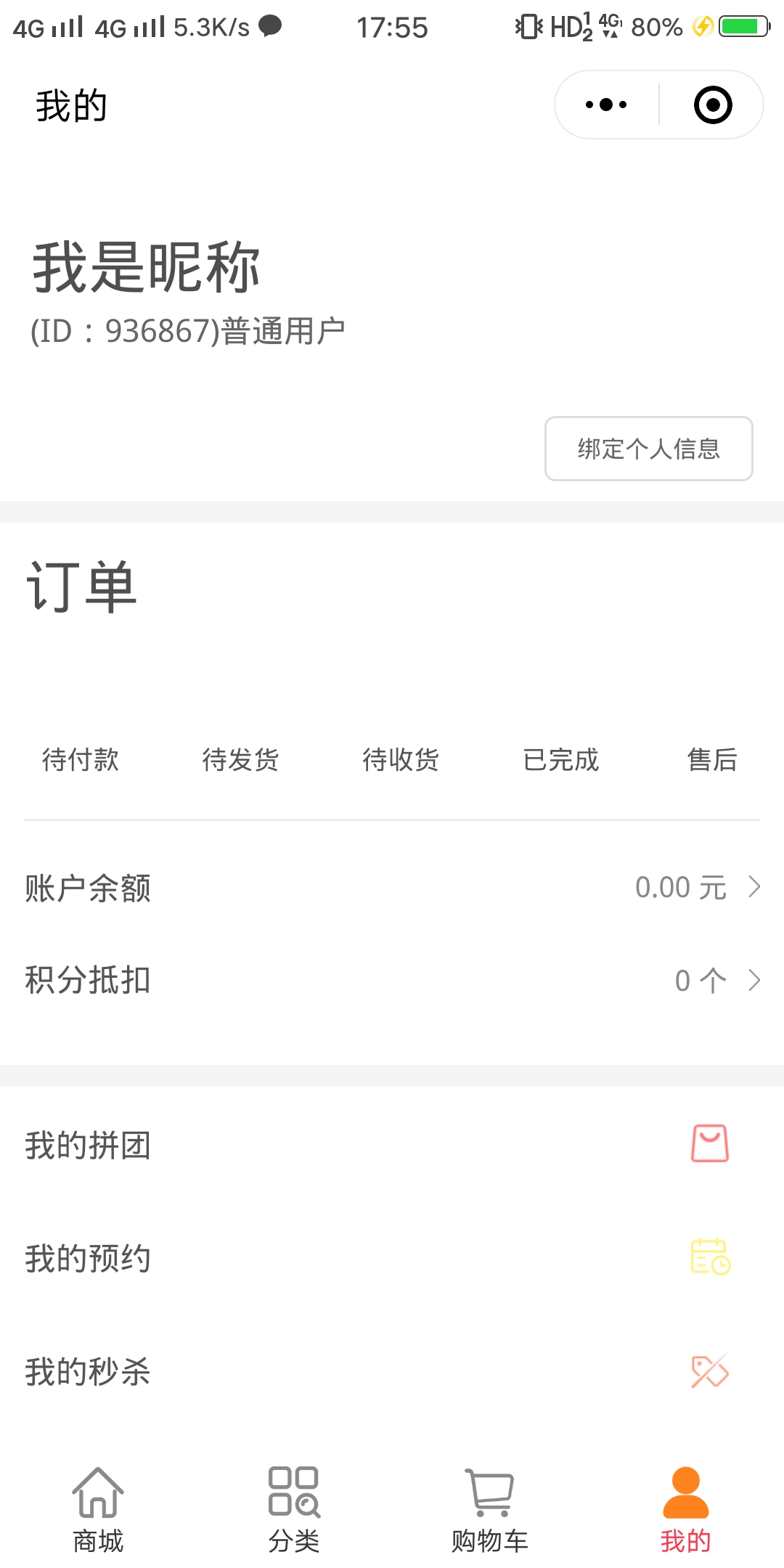784x1568 pixels.
Task: Open the 账户余额 row
Action: pos(392,888)
